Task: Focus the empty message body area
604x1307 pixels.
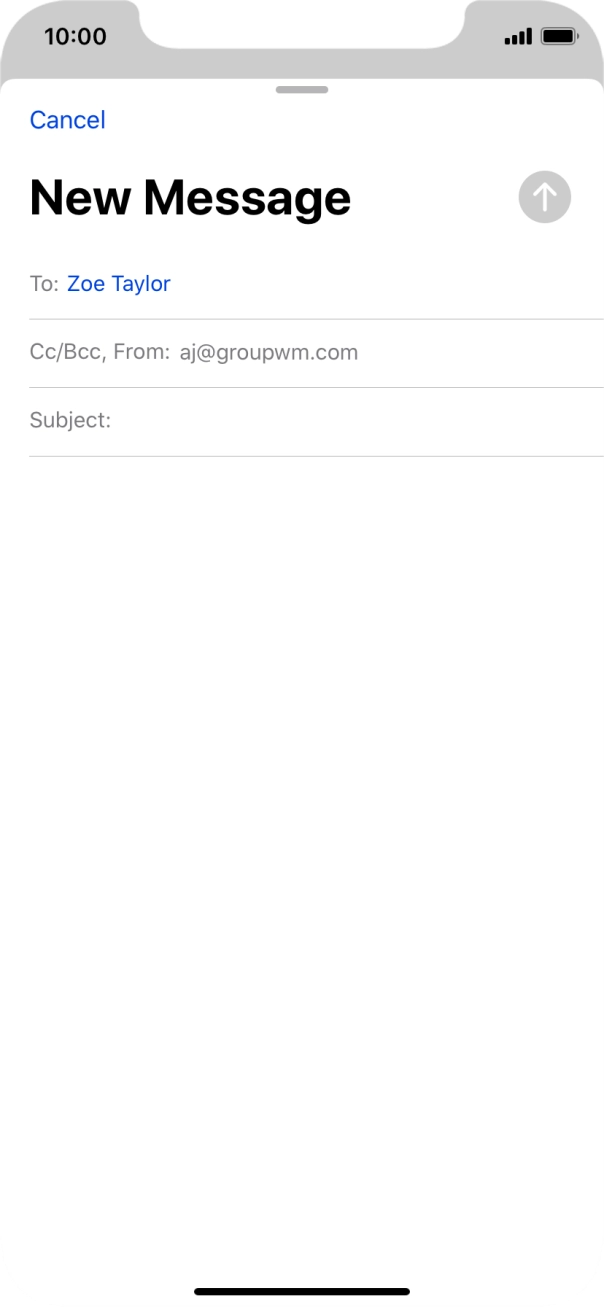Action: [x=302, y=860]
